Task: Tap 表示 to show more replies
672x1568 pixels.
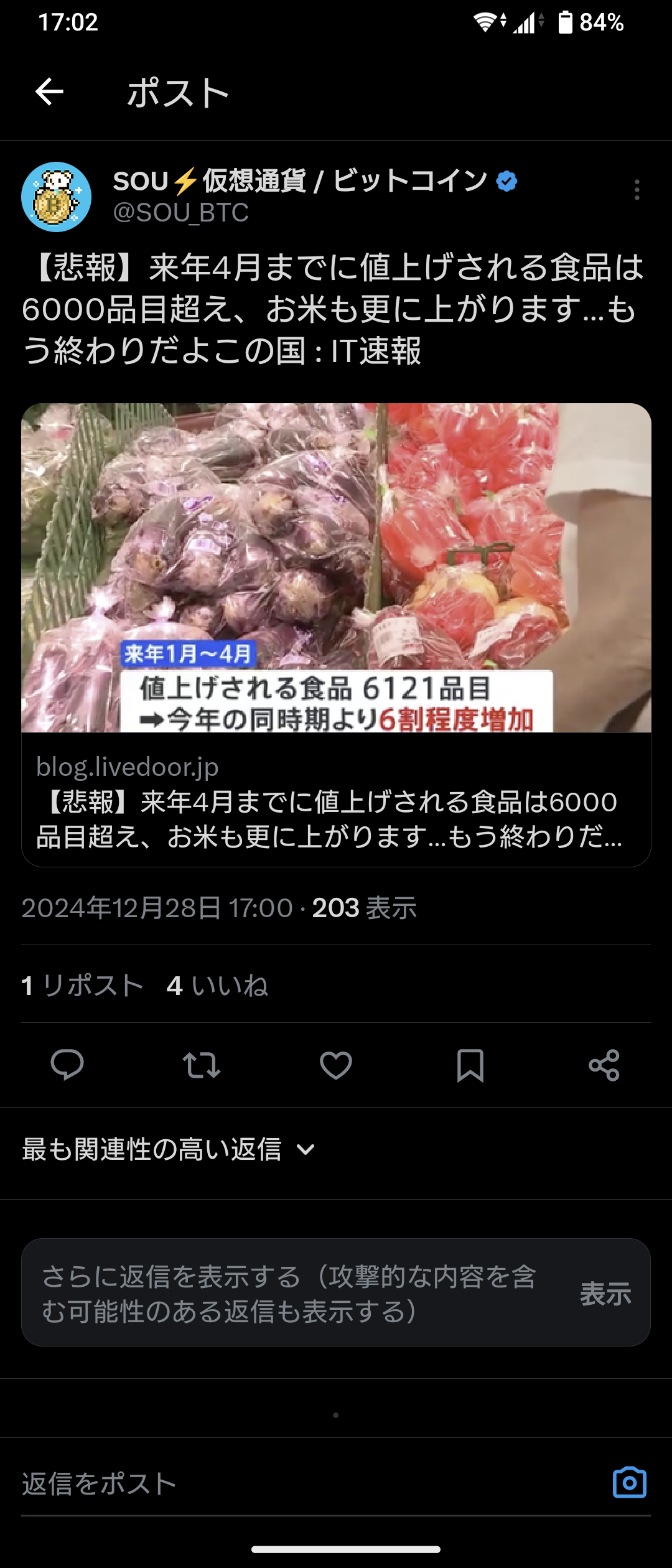Action: (605, 1294)
